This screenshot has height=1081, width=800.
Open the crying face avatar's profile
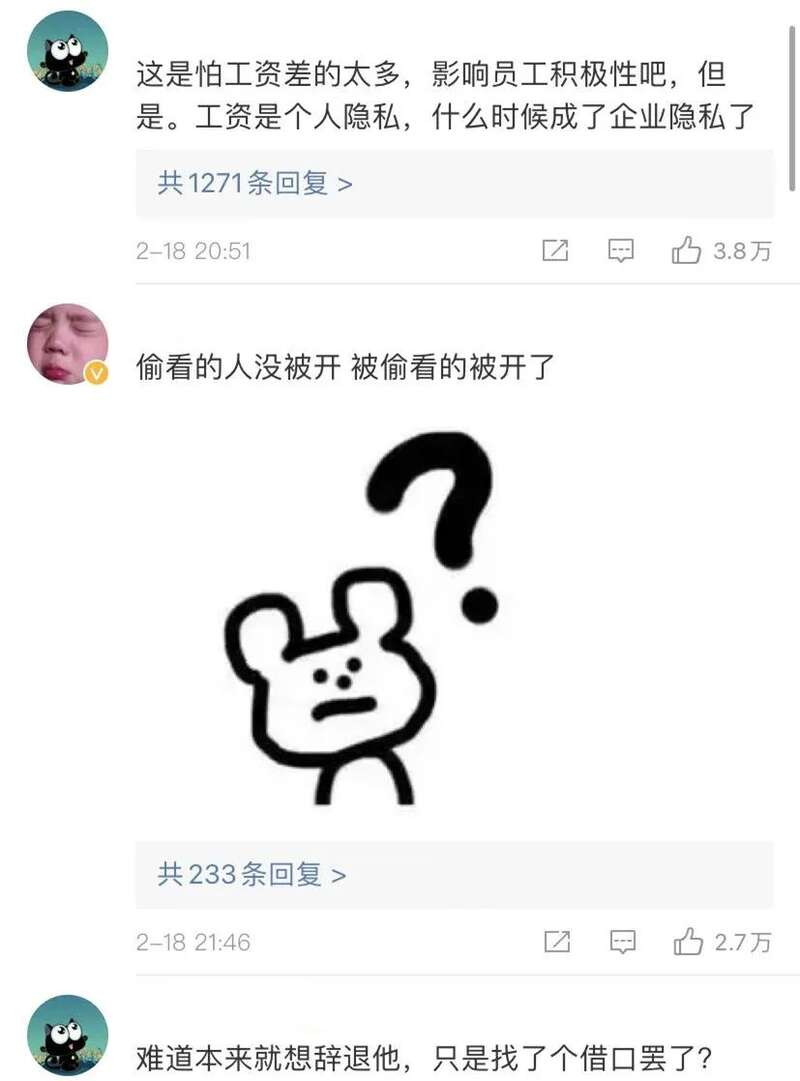point(67,344)
